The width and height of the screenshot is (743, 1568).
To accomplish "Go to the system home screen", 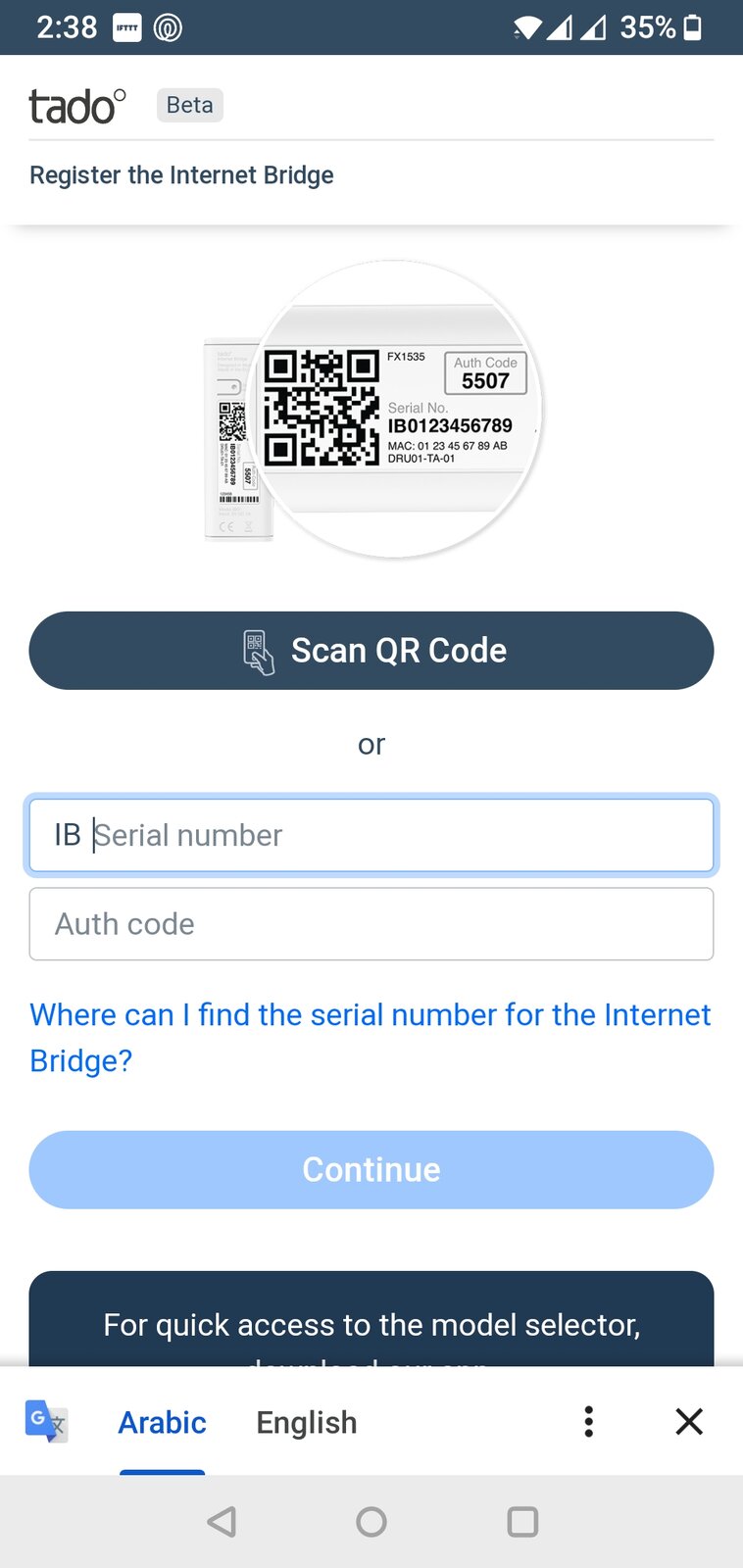I will [x=371, y=1522].
